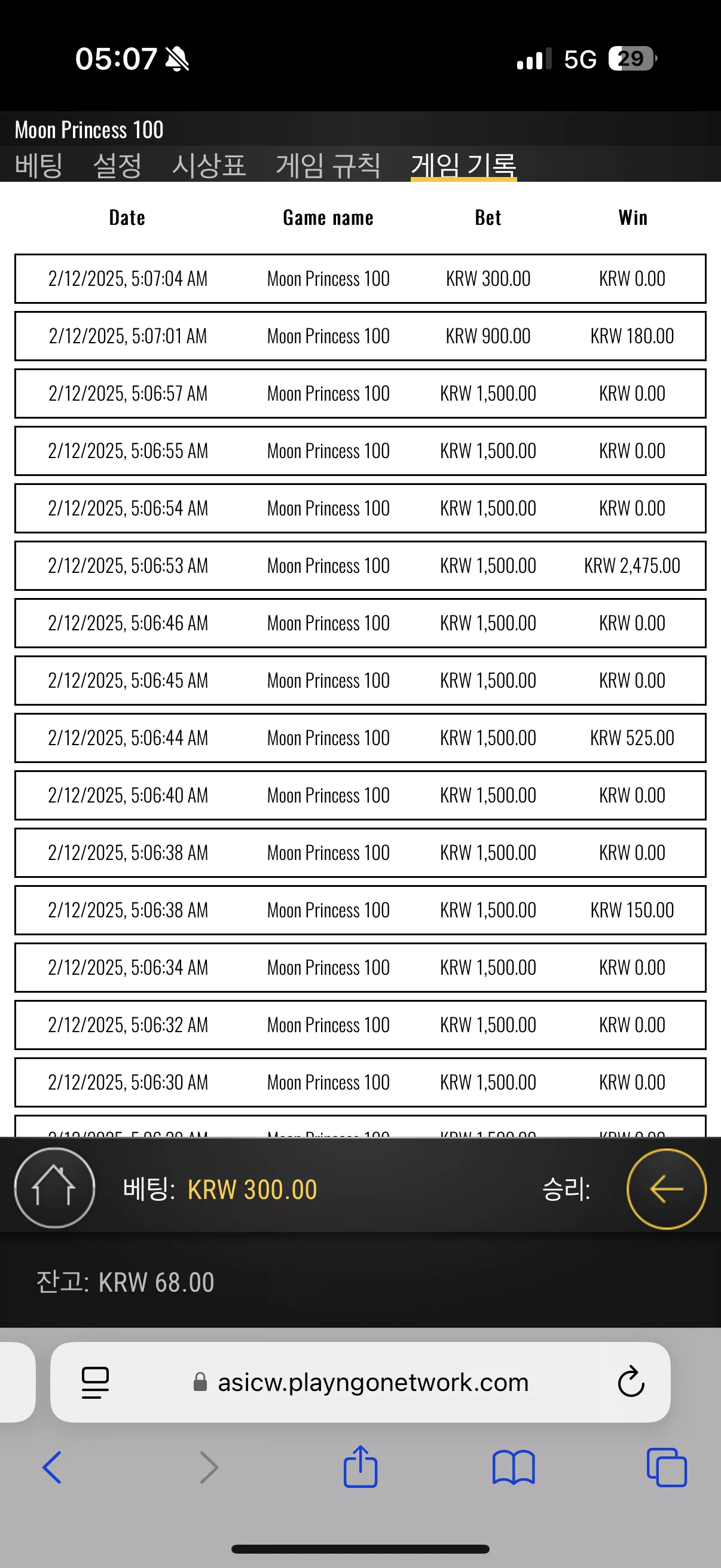Tap the asicw.playngonetwork.com address bar
The width and height of the screenshot is (721, 1568).
360,1383
